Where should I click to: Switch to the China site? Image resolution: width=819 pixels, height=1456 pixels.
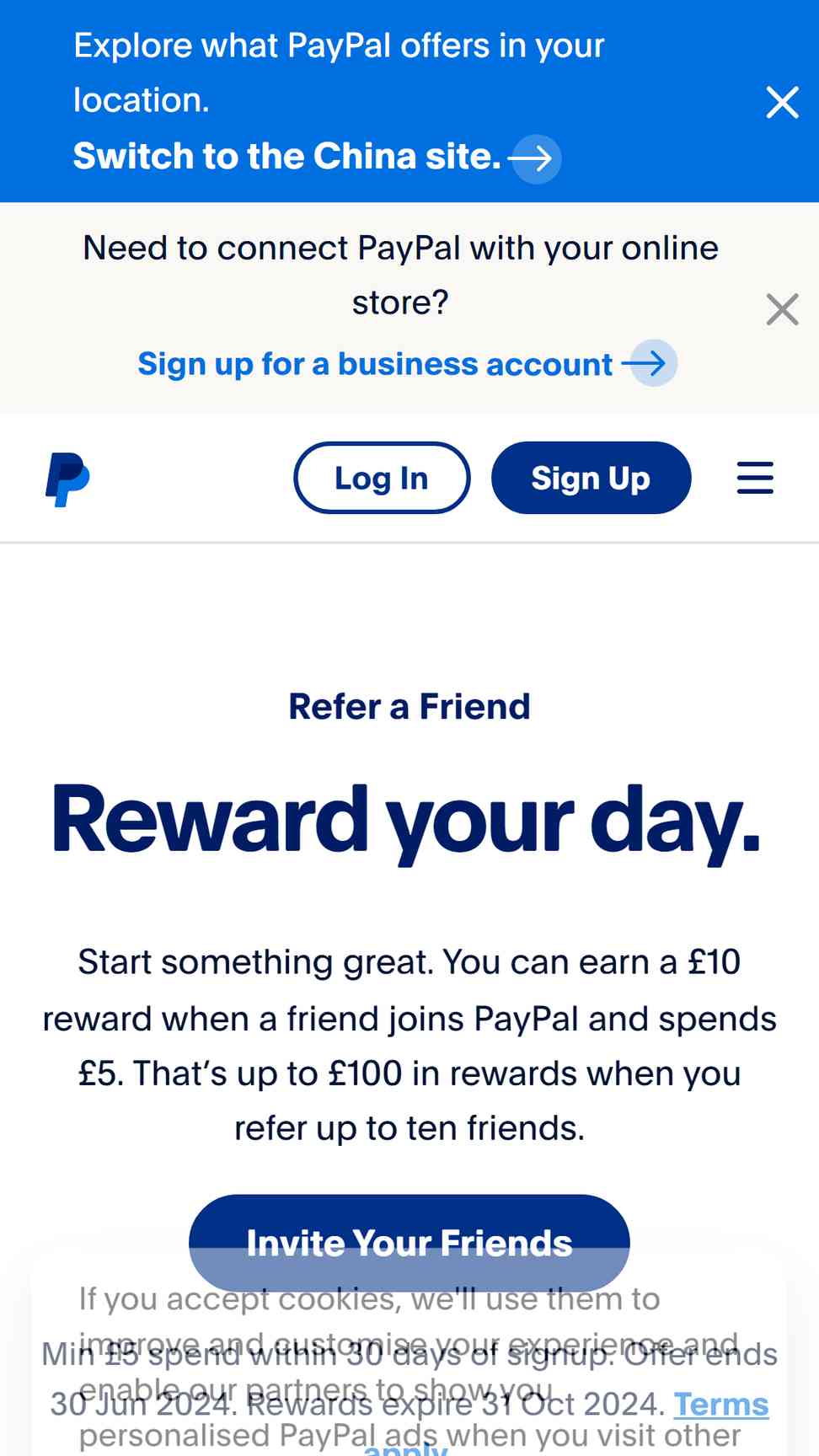317,157
